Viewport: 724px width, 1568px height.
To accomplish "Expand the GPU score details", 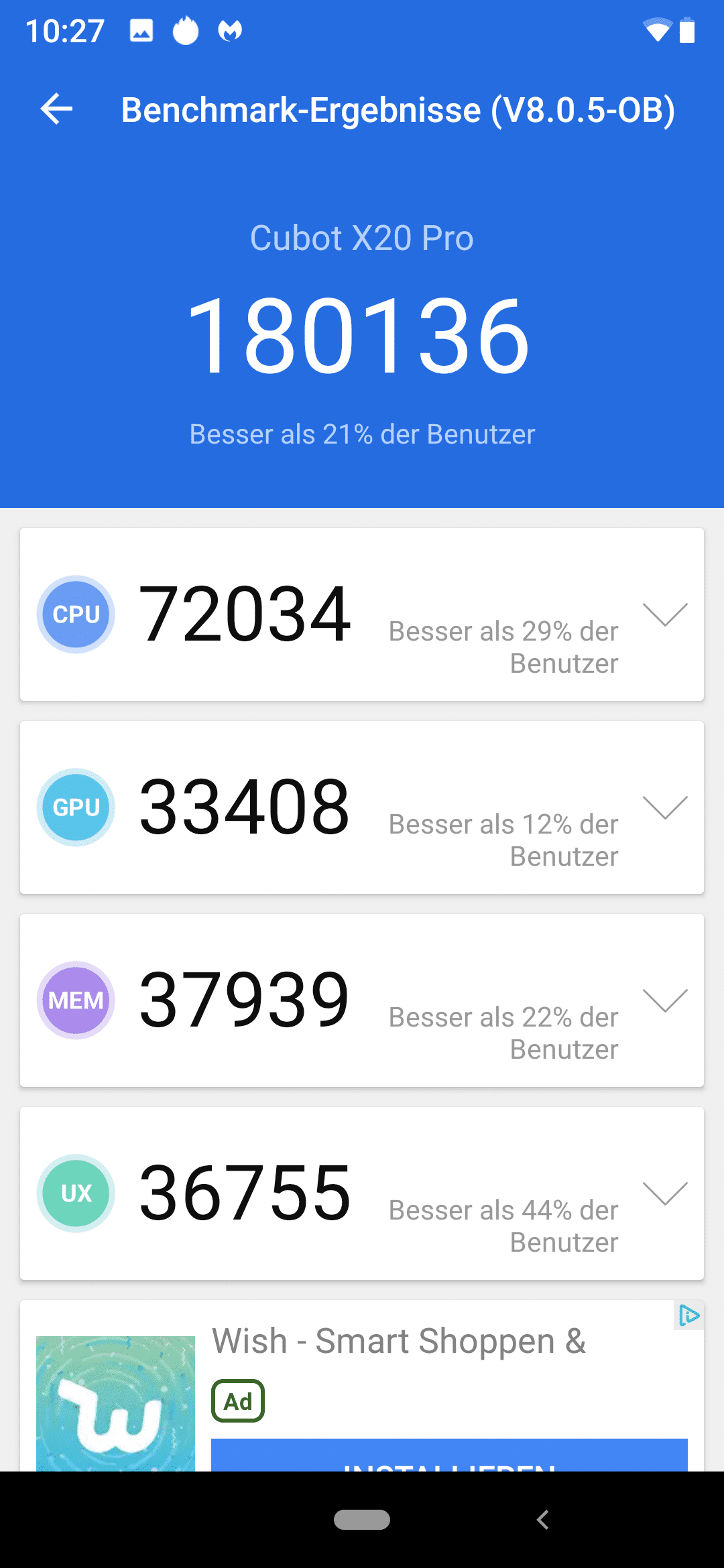I will (x=665, y=807).
